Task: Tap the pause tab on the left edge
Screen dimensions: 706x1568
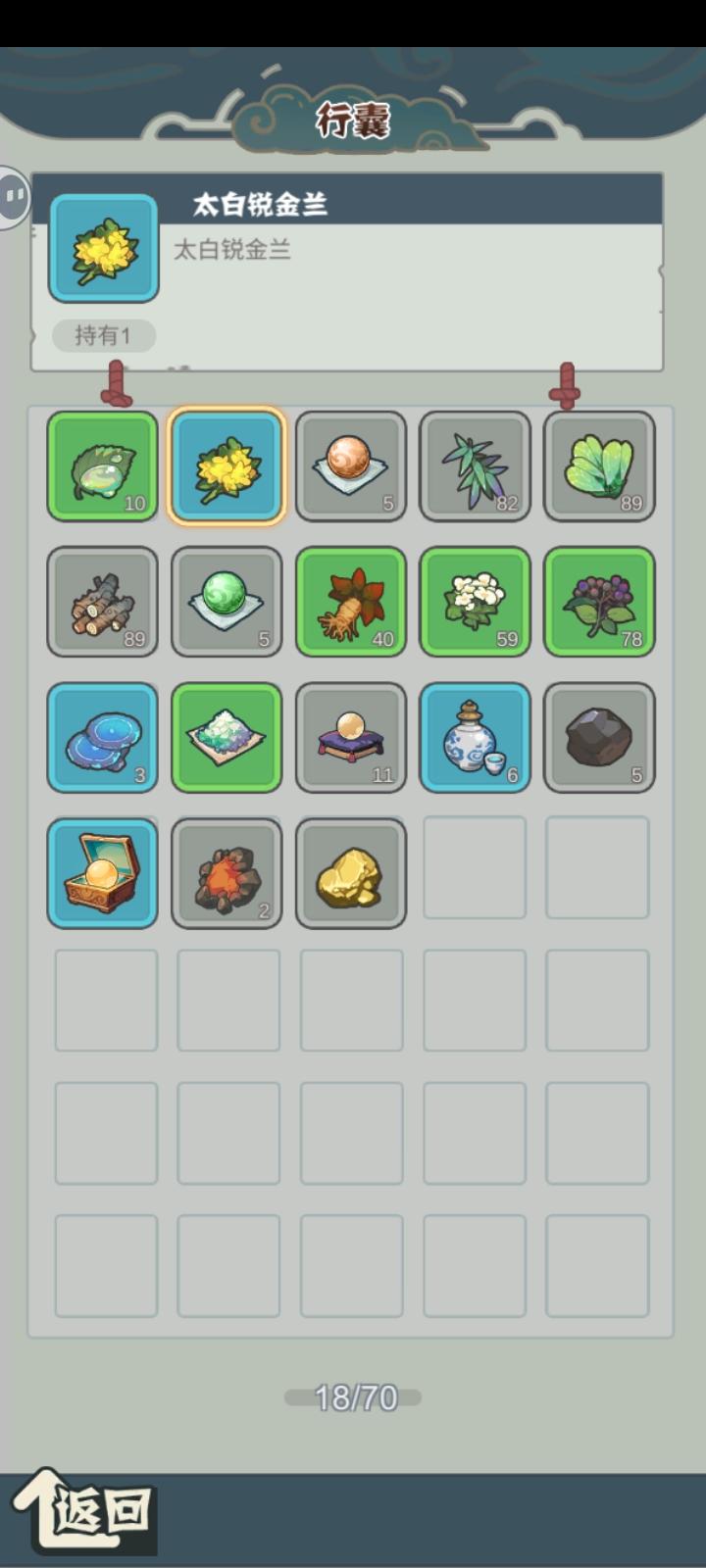Action: (x=14, y=196)
